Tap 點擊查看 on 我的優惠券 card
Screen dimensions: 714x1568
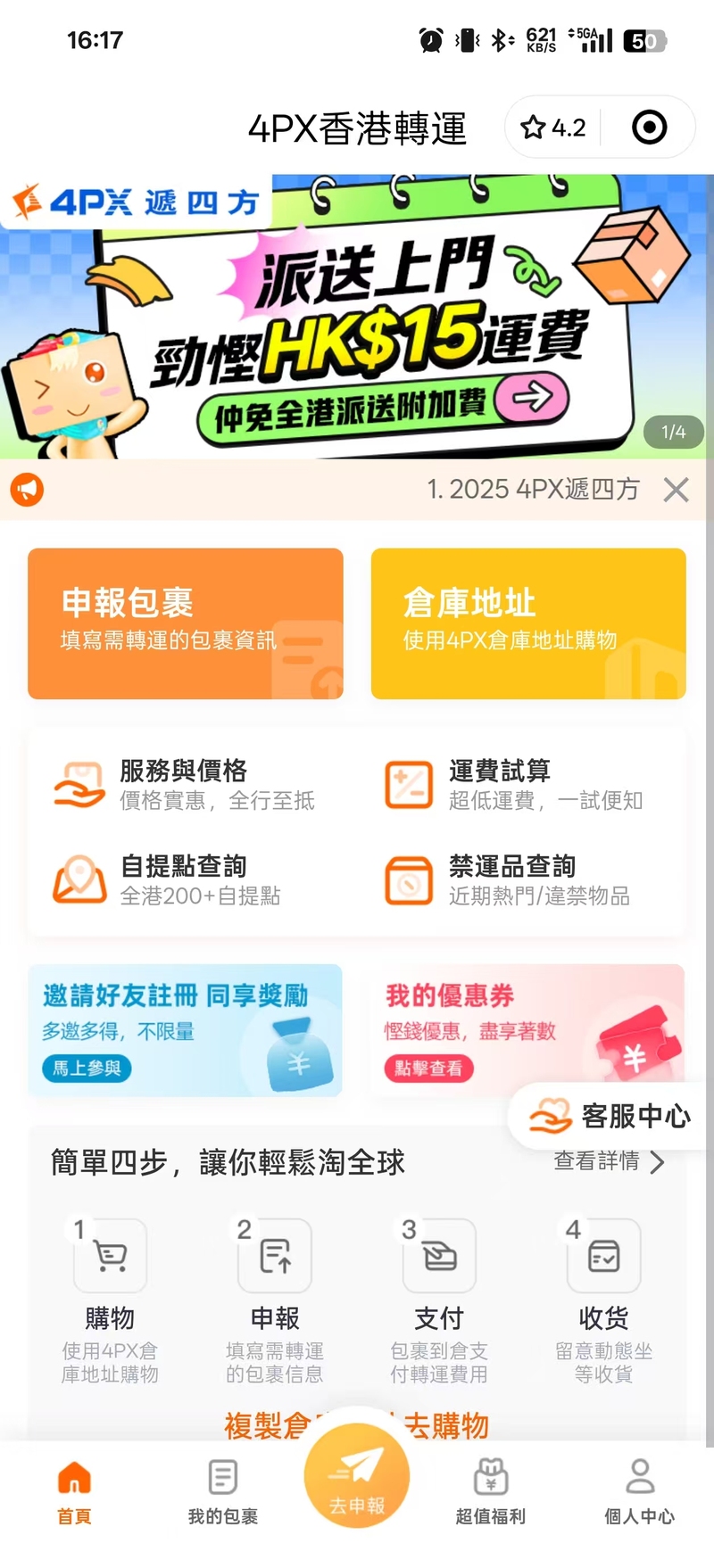click(x=428, y=1068)
